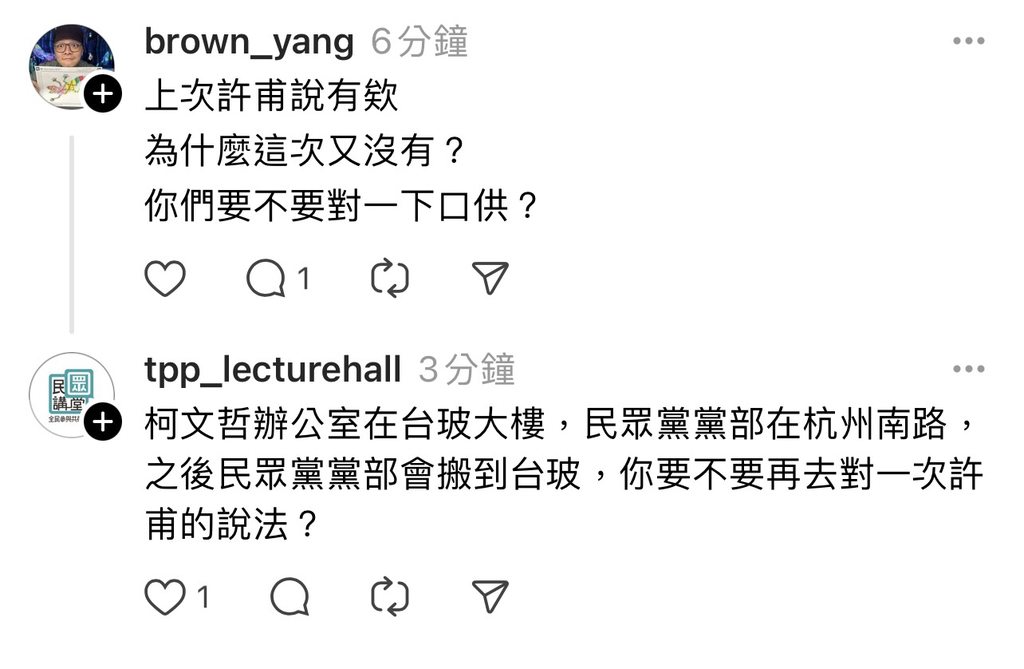This screenshot has width=1024, height=669.
Task: Open replies under brown_yang's post
Action: pyautogui.click(x=266, y=279)
